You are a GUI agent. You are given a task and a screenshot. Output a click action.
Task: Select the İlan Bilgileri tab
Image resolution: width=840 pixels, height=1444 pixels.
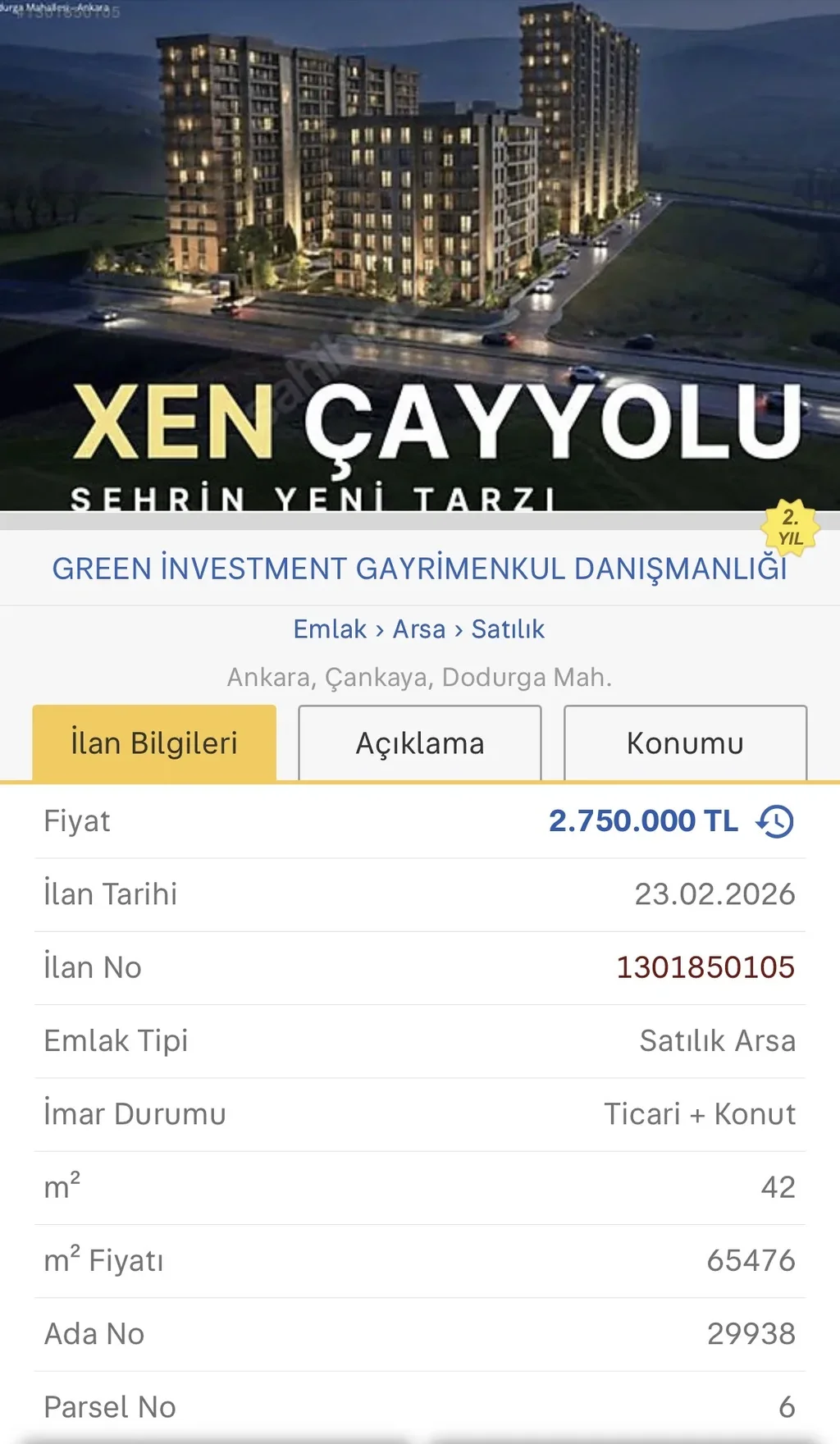(x=154, y=743)
